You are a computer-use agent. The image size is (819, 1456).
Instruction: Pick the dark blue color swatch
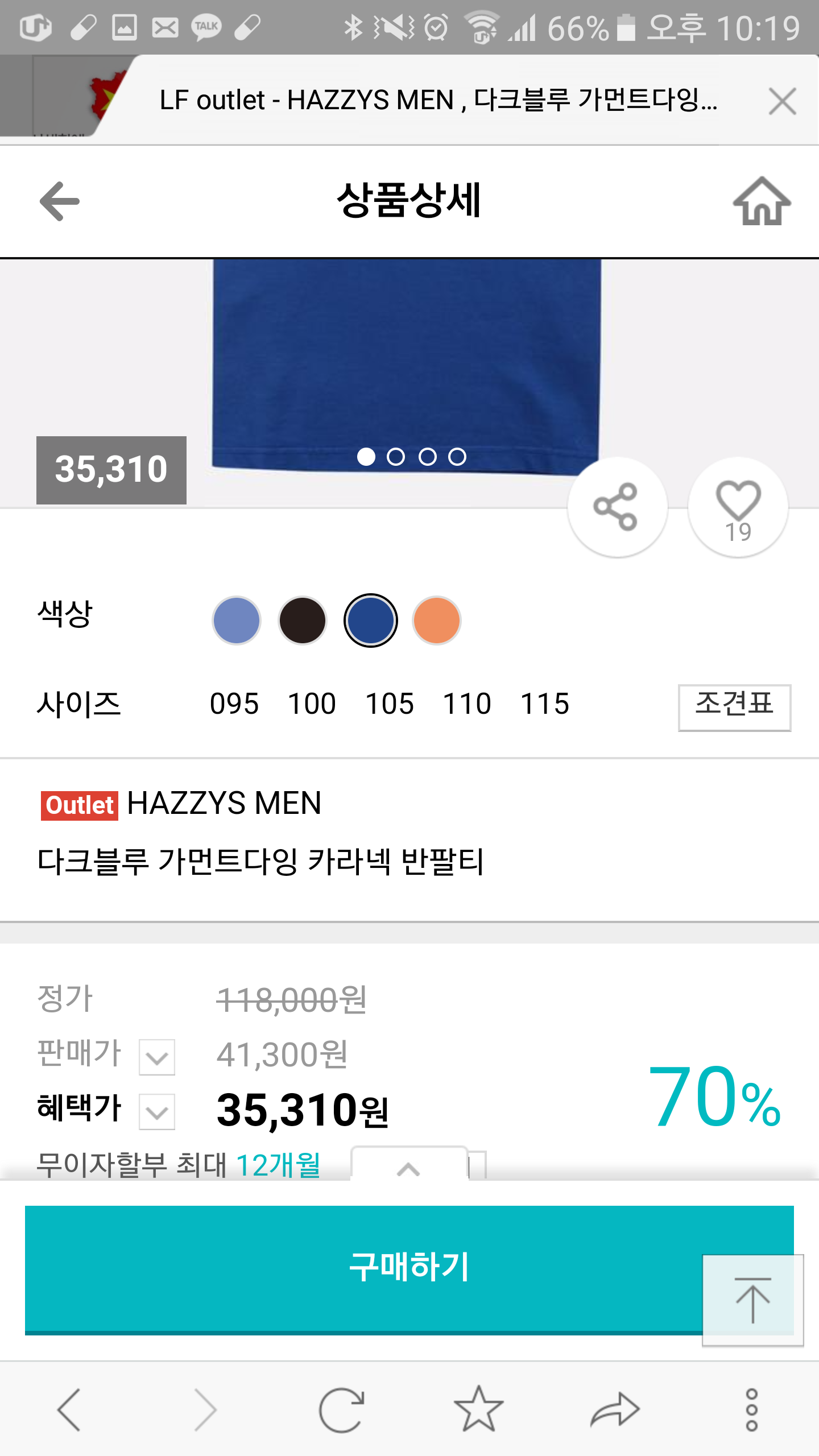click(370, 621)
